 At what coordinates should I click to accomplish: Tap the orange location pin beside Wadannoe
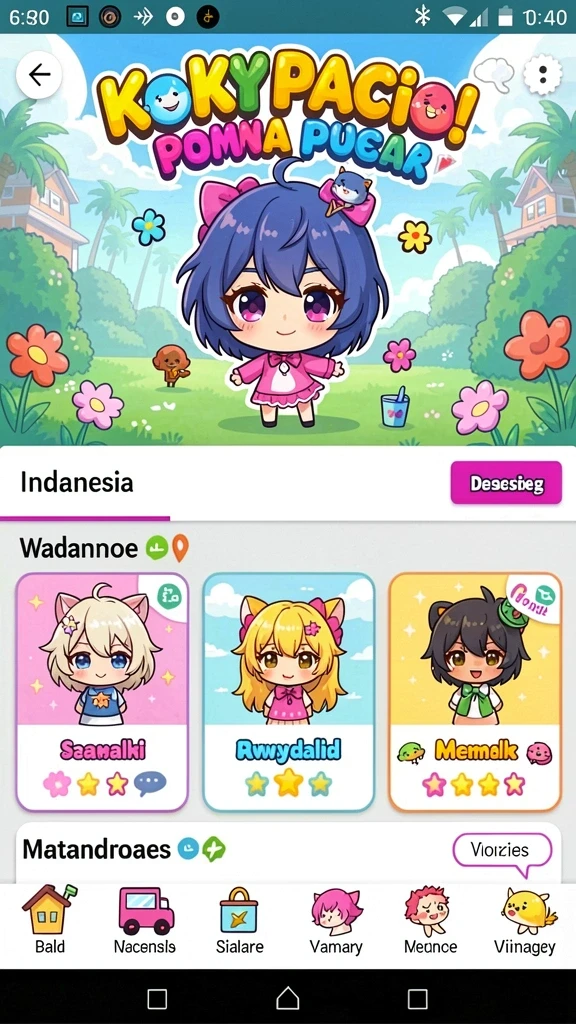click(x=180, y=548)
